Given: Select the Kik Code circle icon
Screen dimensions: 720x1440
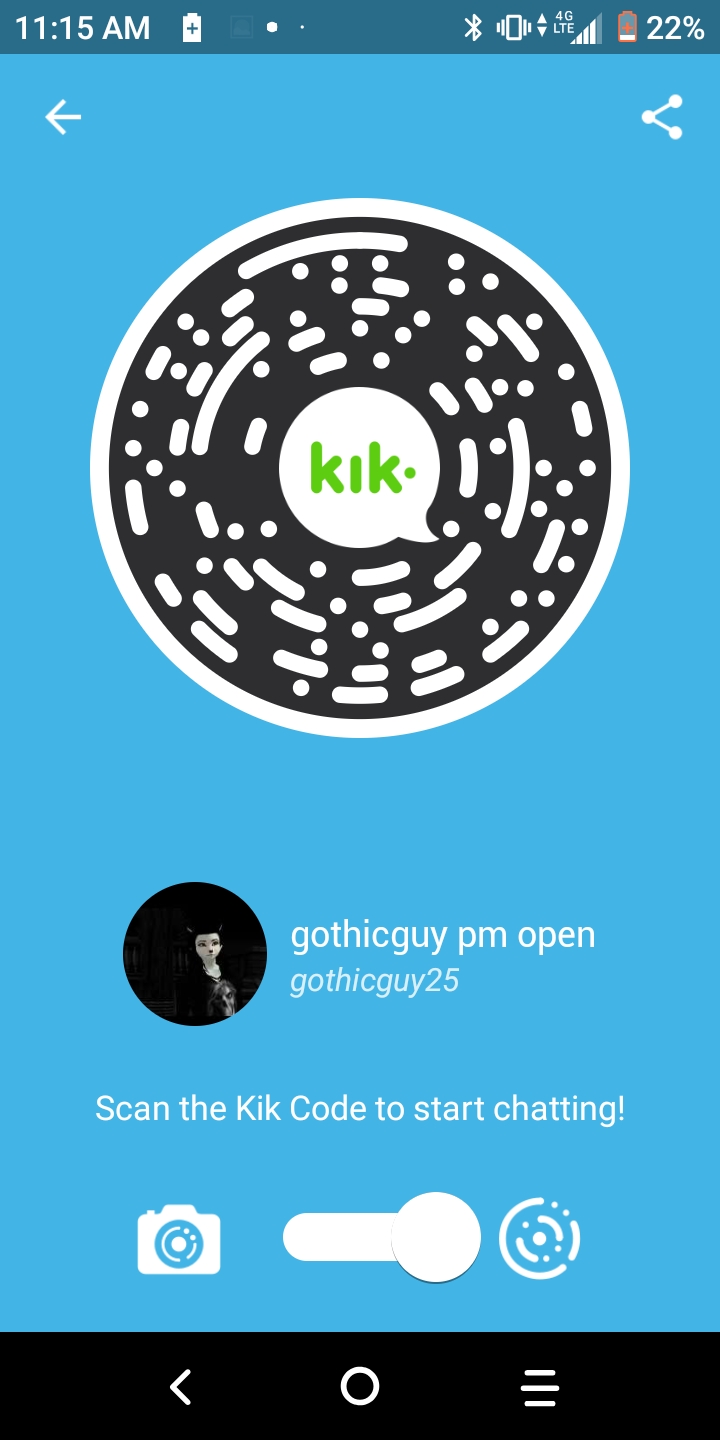Looking at the screenshot, I should tap(539, 1239).
